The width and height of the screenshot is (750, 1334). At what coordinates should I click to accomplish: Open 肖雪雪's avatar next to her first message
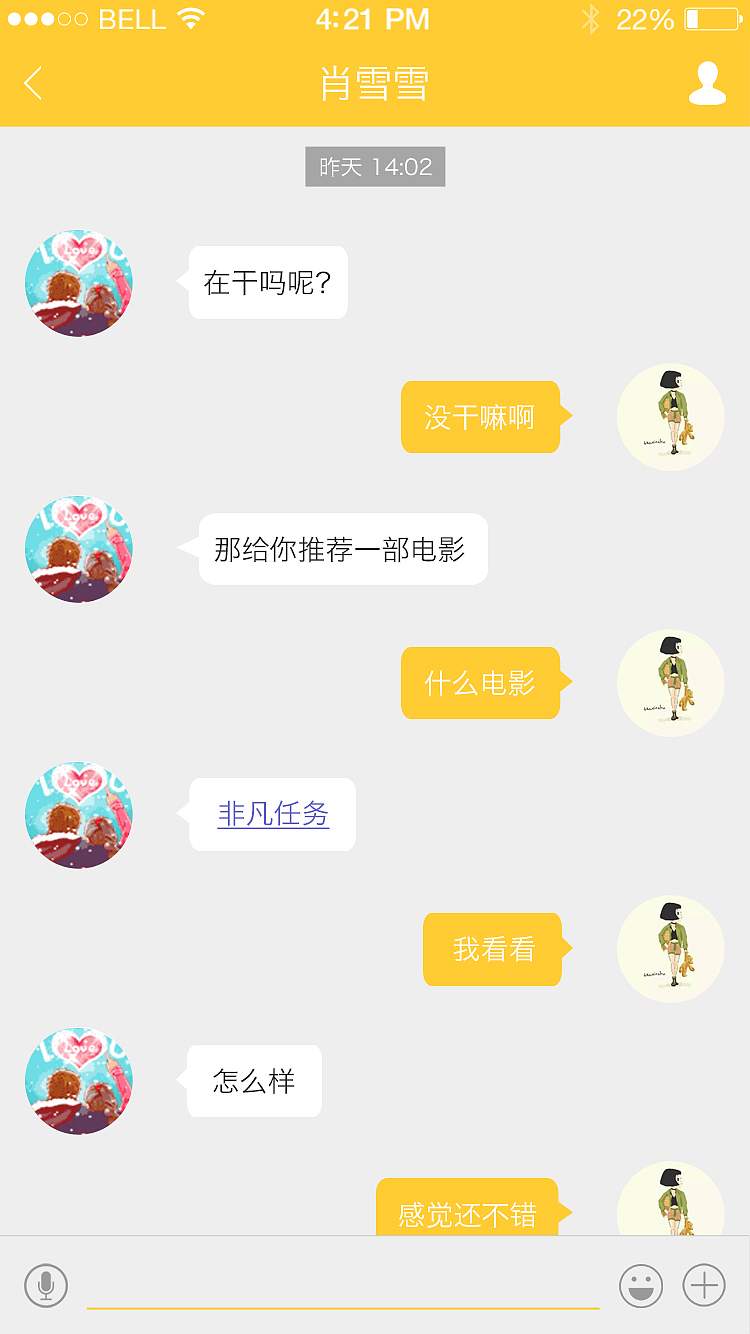[x=78, y=283]
